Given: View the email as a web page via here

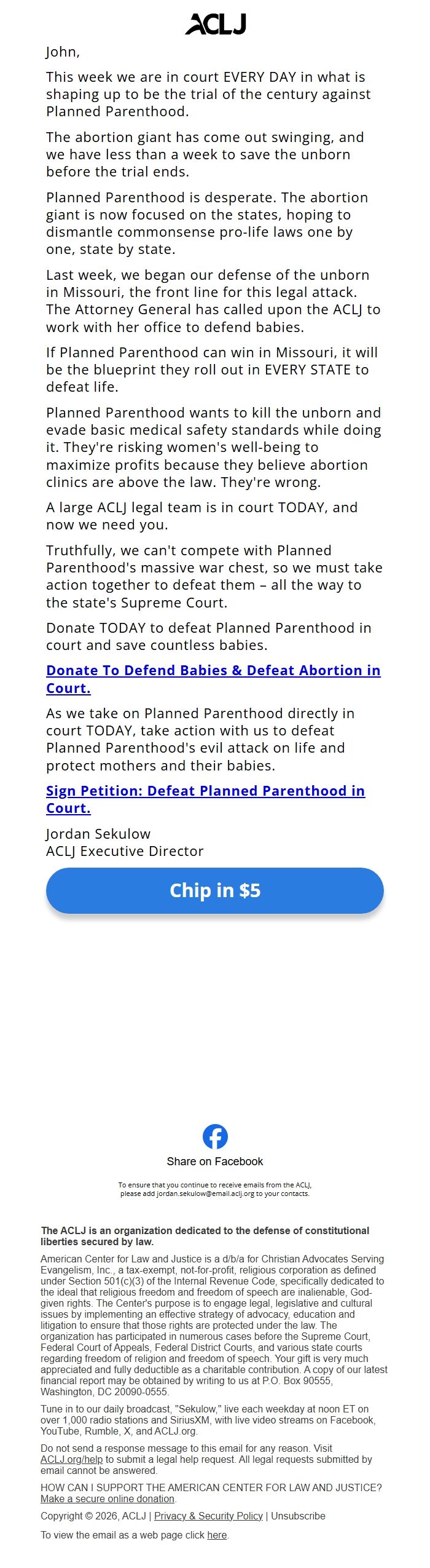Looking at the screenshot, I should click(217, 1535).
